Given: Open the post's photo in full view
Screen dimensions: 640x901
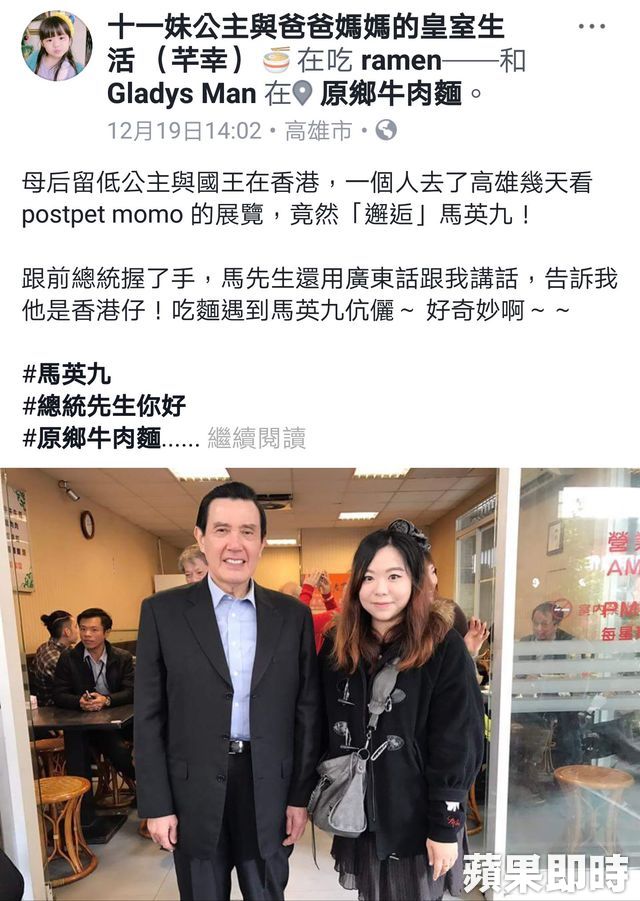Looking at the screenshot, I should 320,684.
